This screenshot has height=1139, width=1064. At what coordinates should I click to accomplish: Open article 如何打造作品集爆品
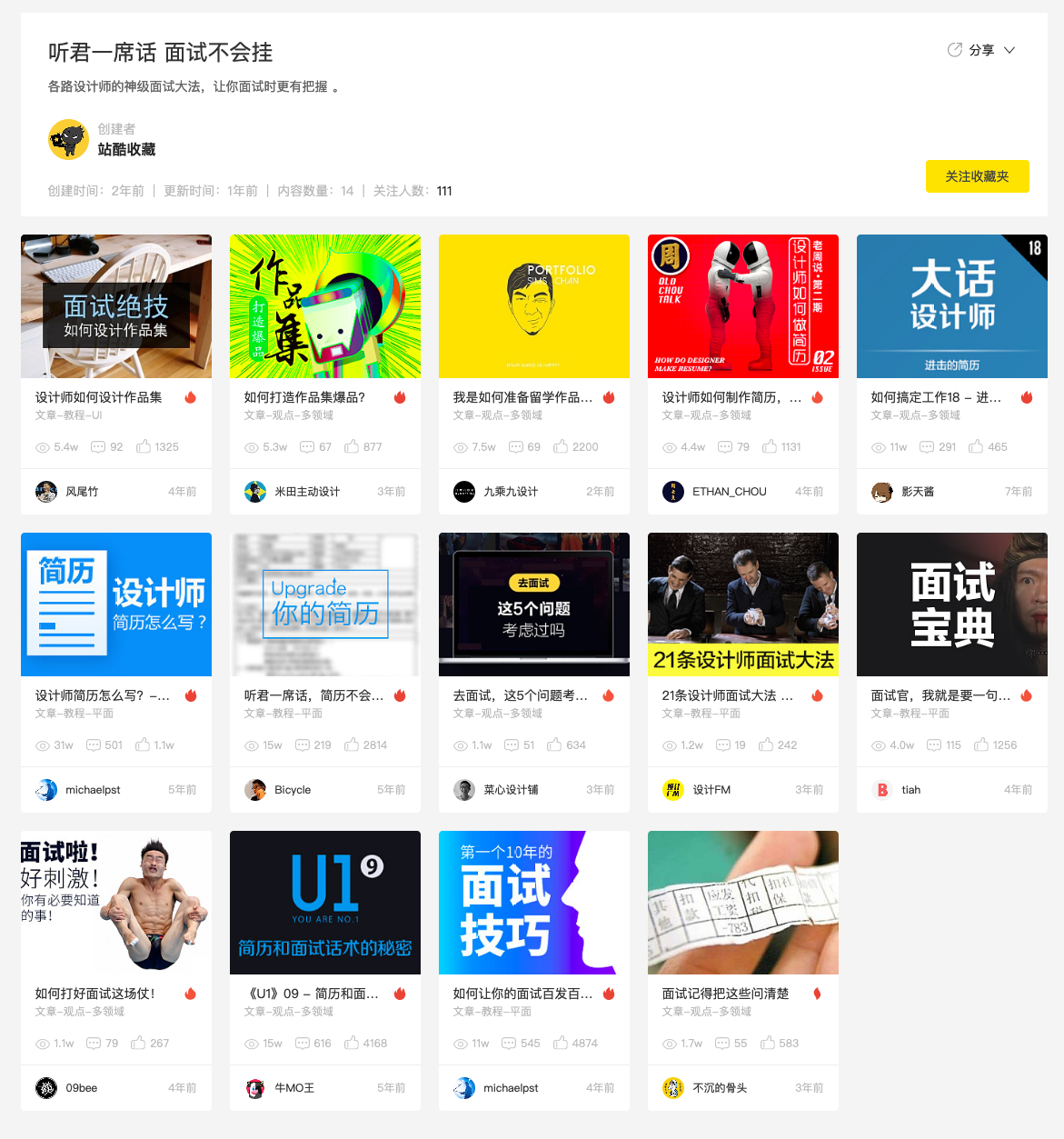[x=304, y=397]
